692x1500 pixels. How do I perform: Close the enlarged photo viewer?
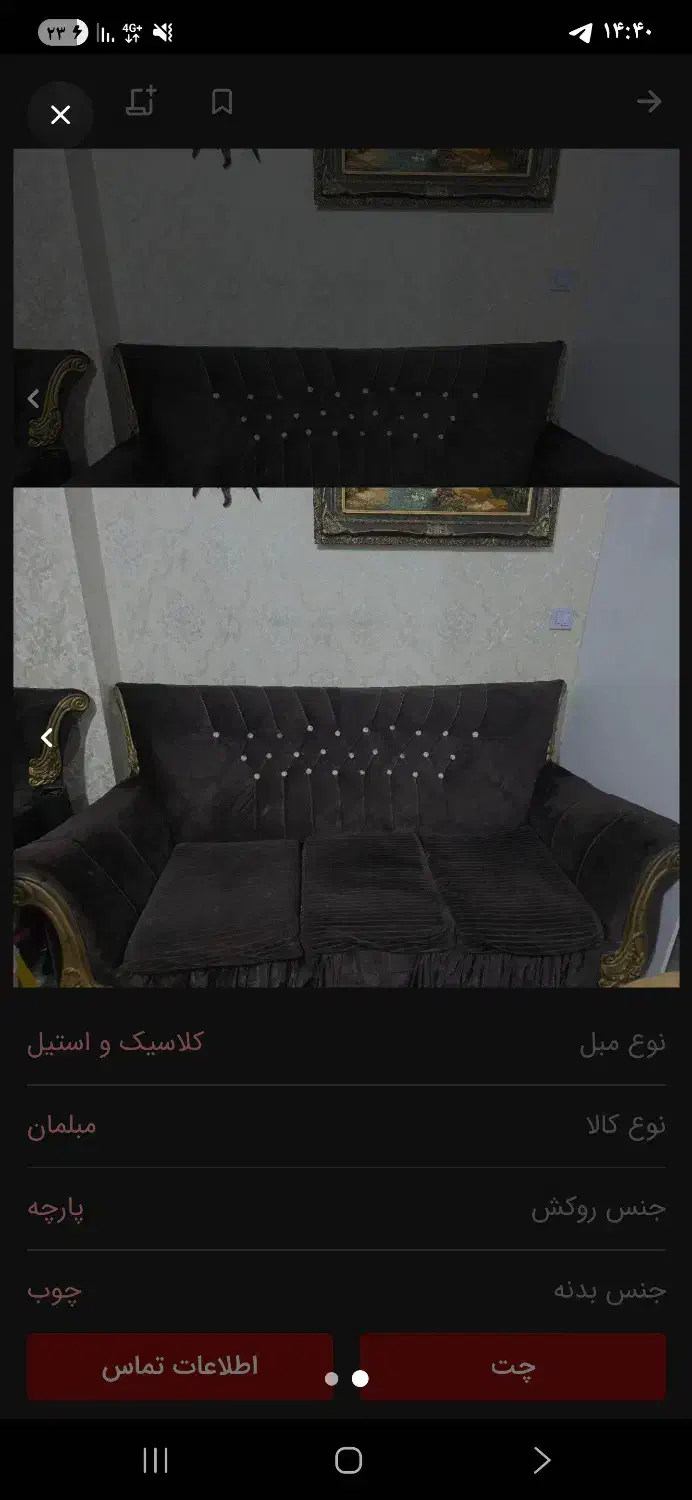pos(60,115)
